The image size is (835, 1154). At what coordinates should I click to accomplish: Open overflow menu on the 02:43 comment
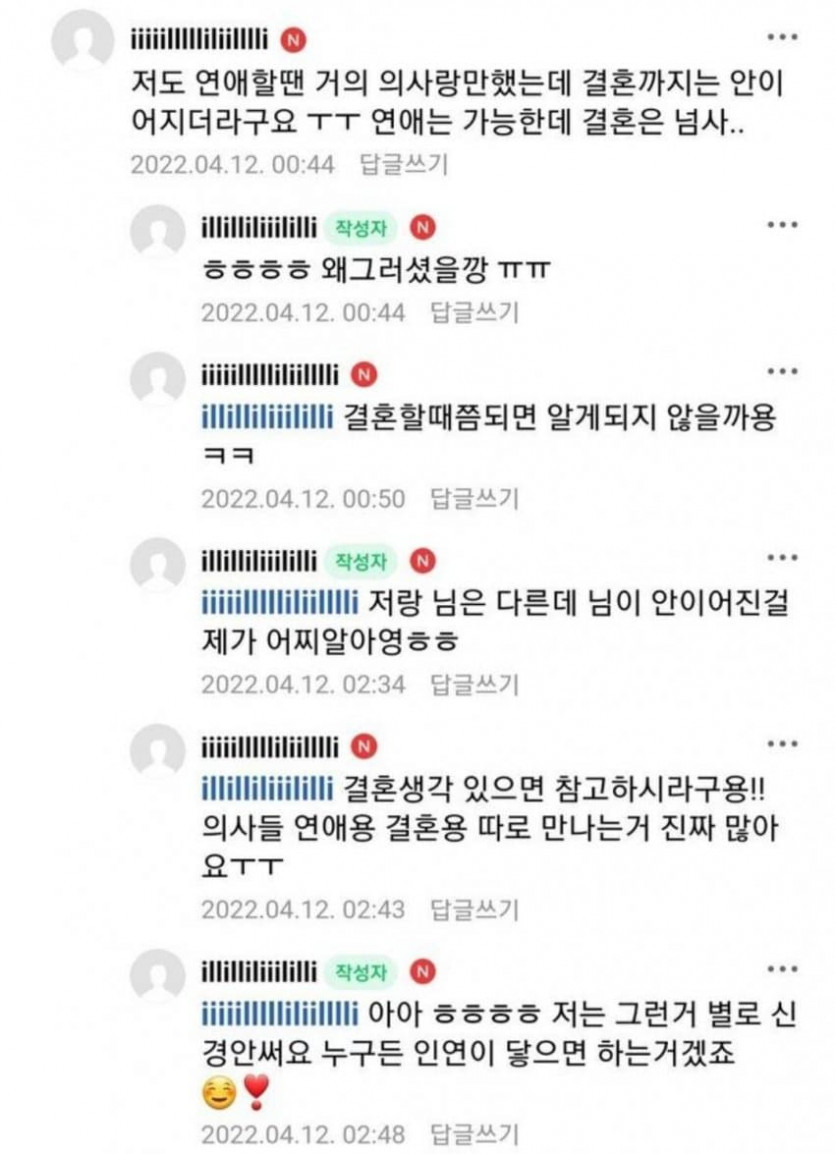click(781, 745)
